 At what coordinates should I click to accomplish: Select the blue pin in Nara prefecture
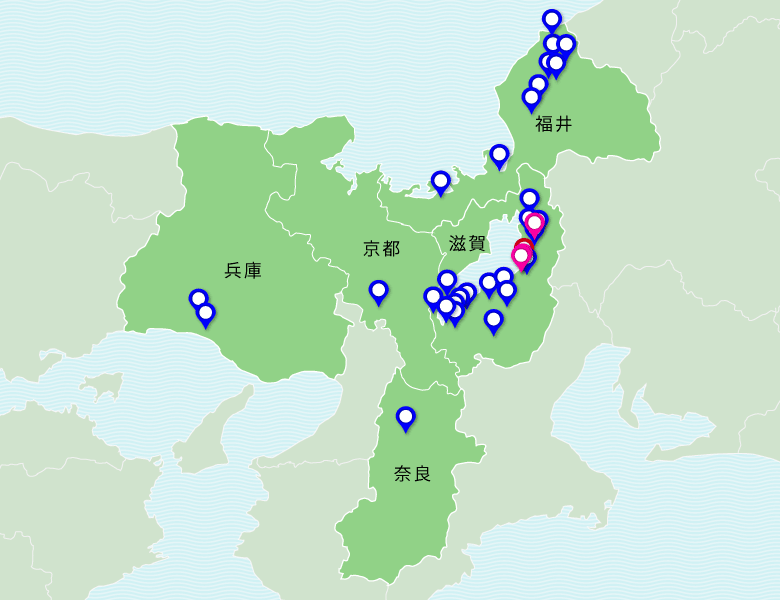click(x=405, y=417)
